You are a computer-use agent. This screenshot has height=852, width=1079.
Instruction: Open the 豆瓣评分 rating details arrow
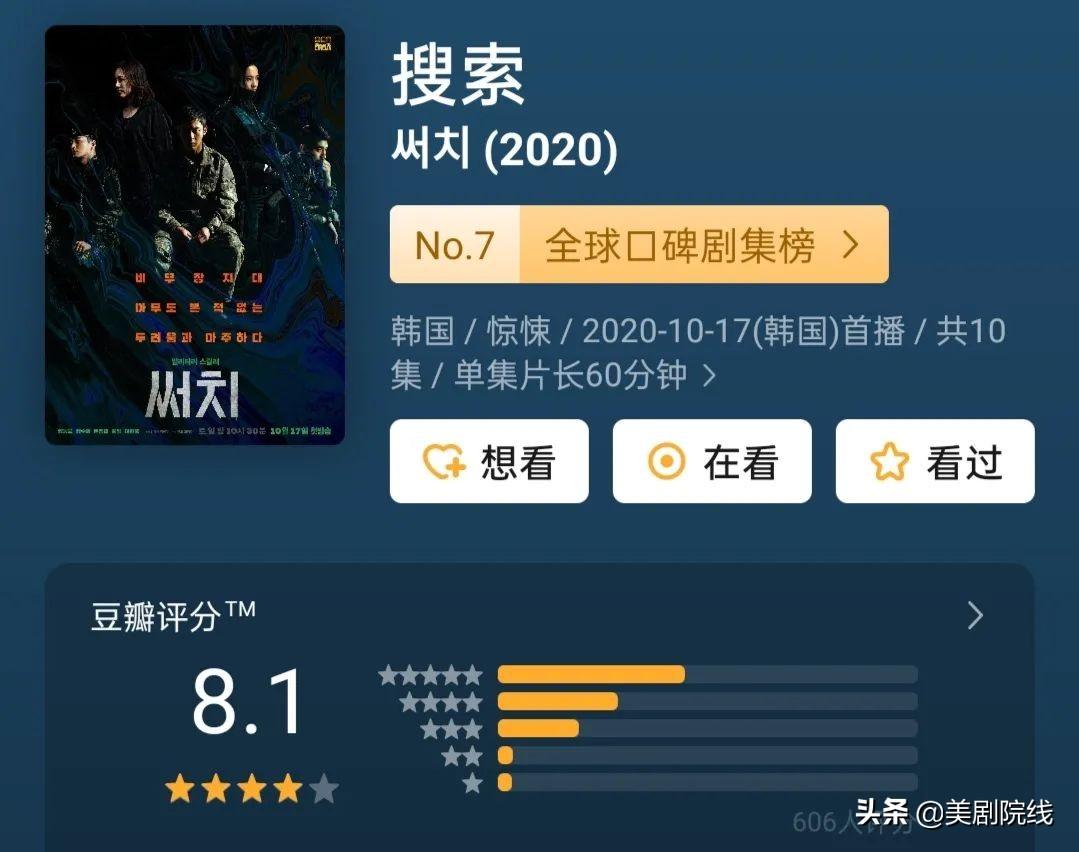[975, 616]
